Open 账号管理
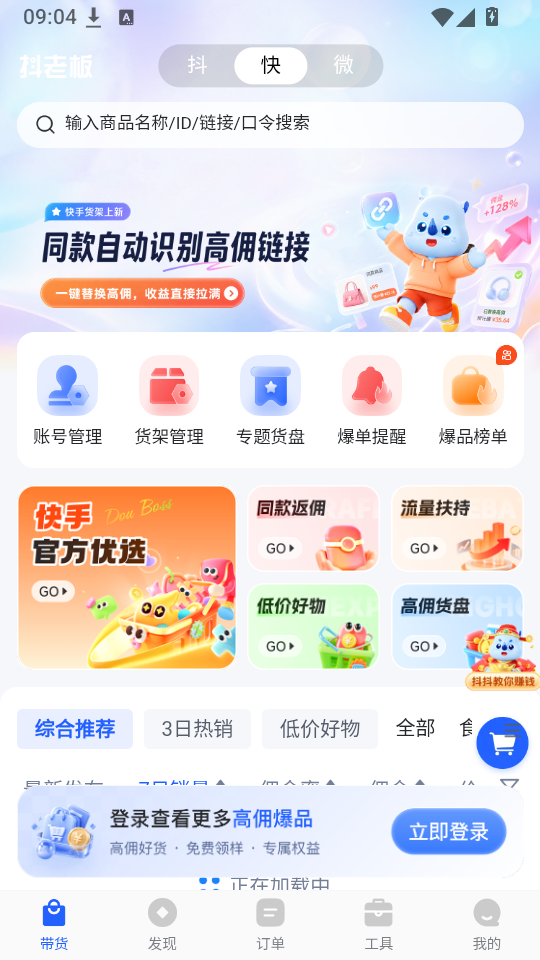The image size is (540, 960). point(67,401)
